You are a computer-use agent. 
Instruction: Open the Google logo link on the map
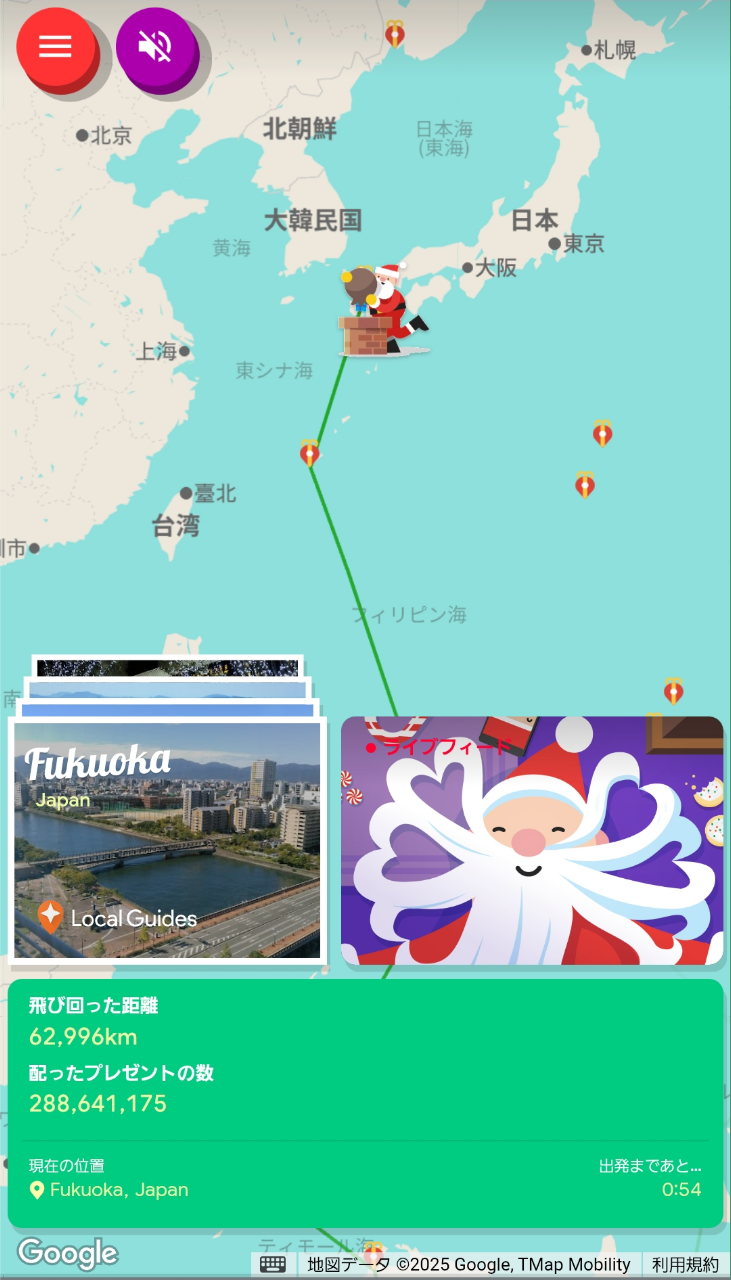point(68,1253)
